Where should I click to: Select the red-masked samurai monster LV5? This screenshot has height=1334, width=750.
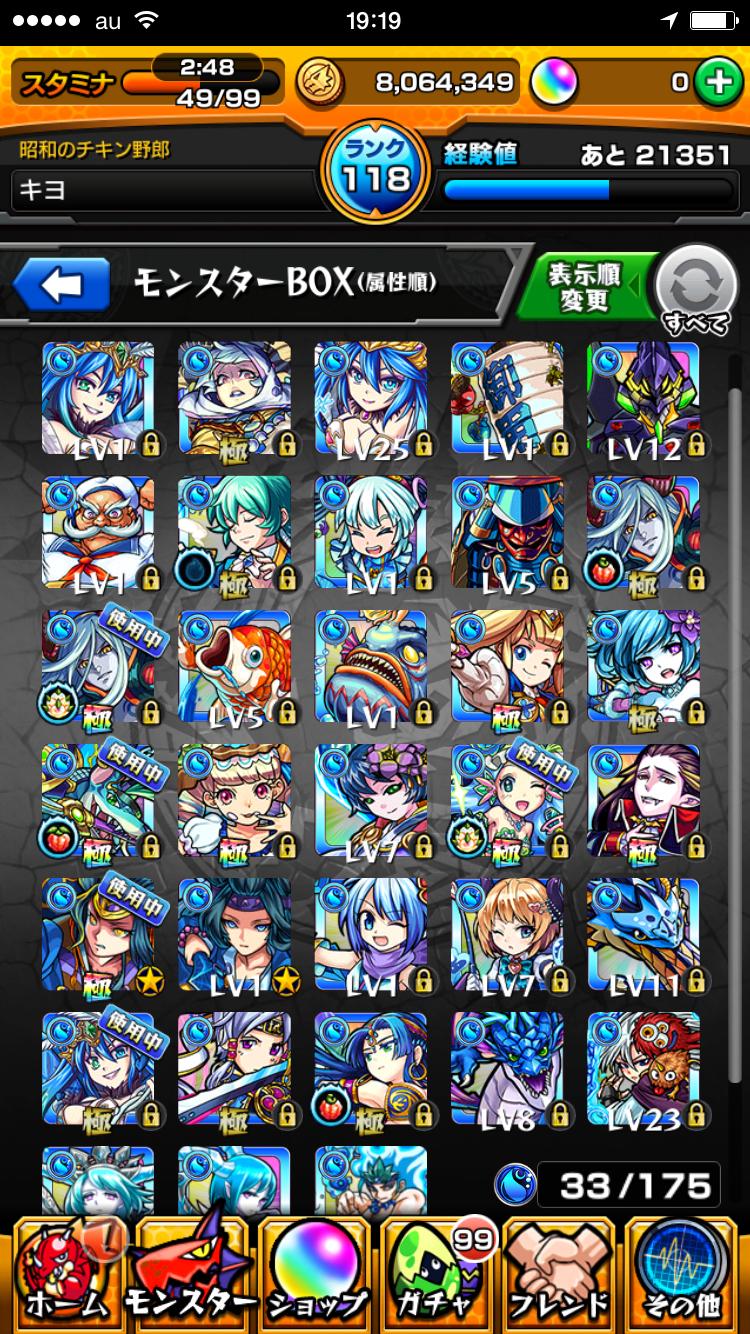pyautogui.click(x=507, y=533)
